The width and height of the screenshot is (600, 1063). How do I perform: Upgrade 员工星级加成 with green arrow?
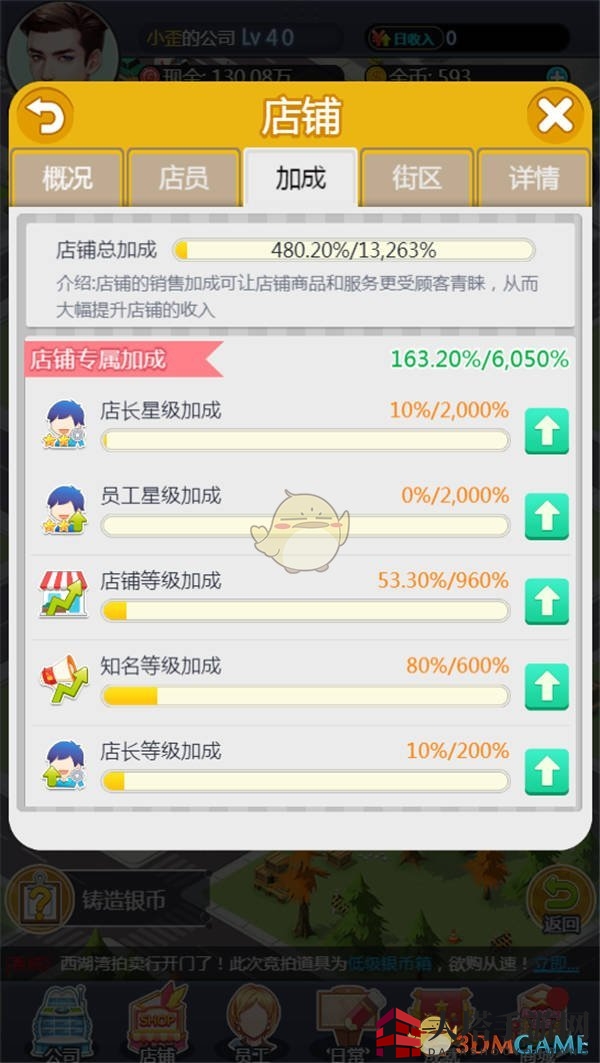546,516
